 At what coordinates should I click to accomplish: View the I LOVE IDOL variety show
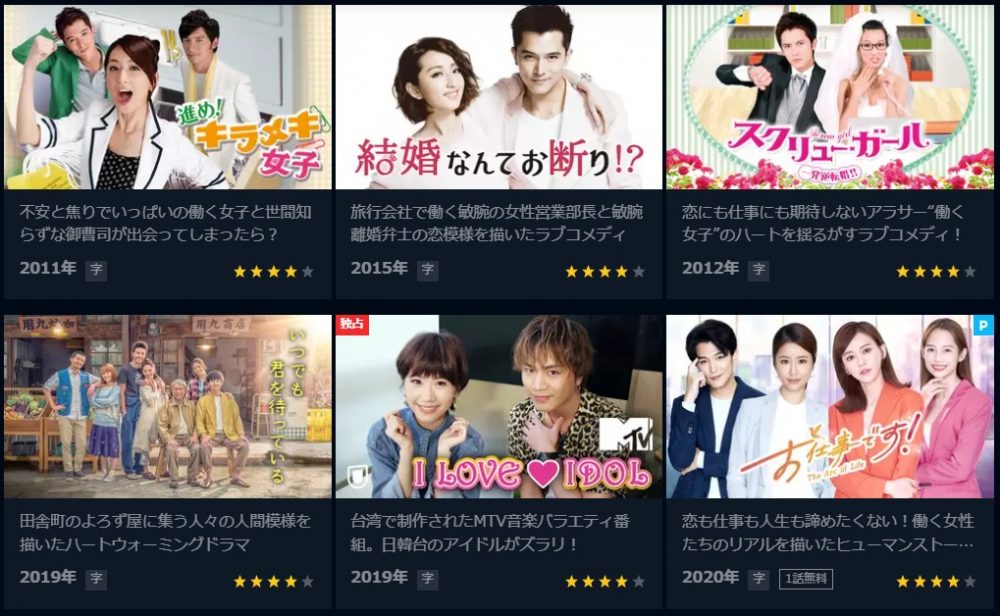click(x=498, y=407)
